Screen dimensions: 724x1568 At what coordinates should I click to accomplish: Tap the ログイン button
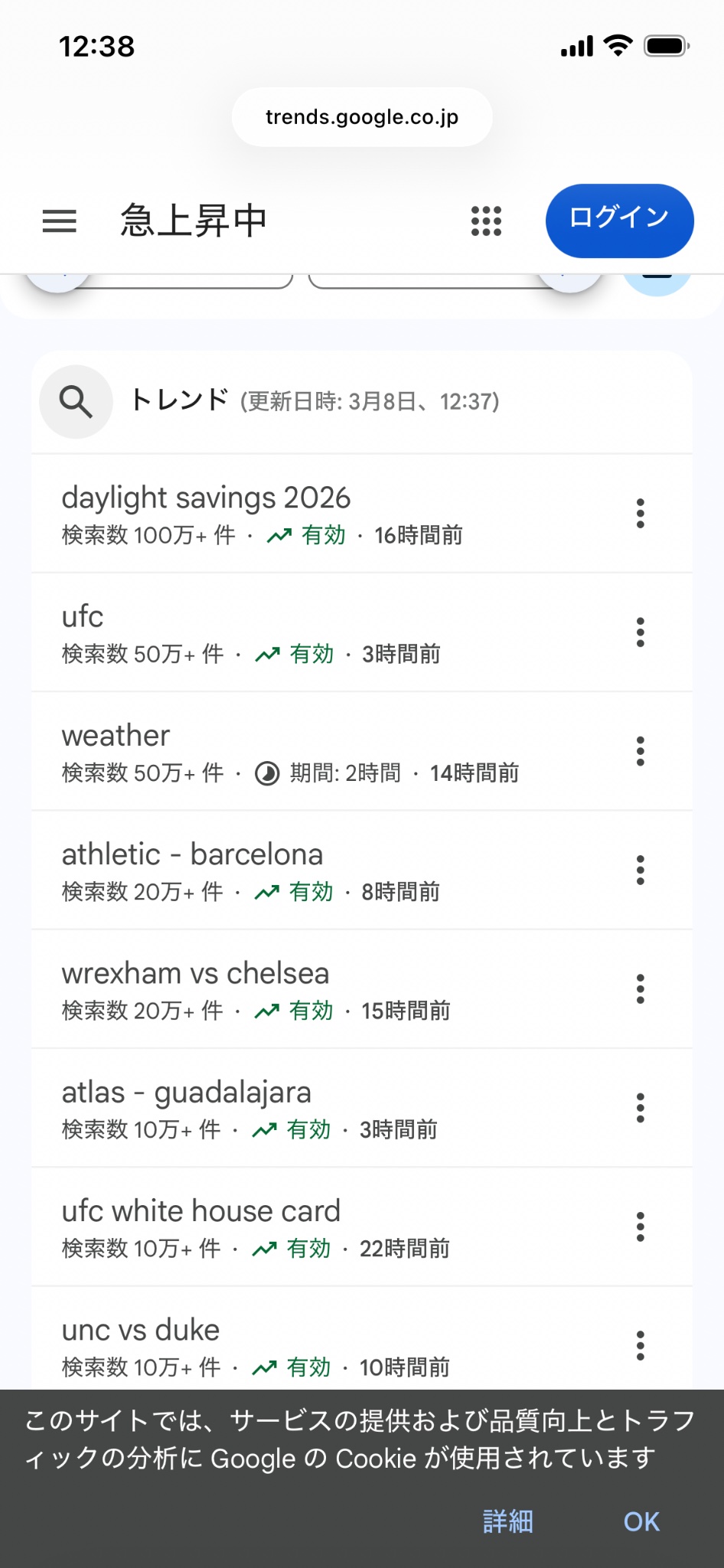(x=619, y=220)
